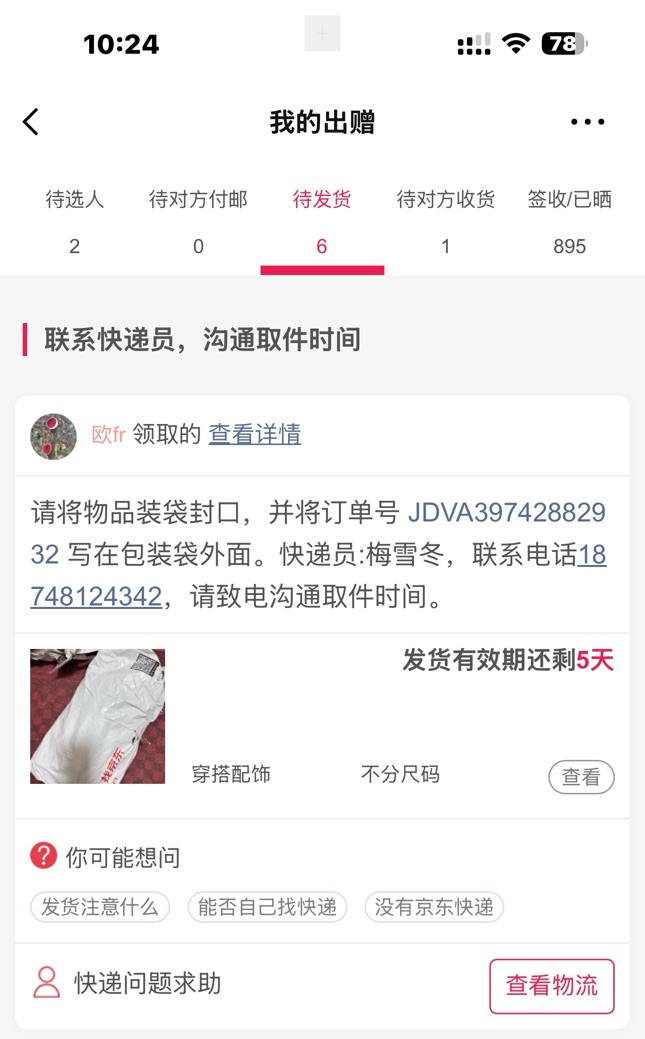This screenshot has width=645, height=1039.
Task: Open the 签收/已晒 tab
Action: [569, 221]
